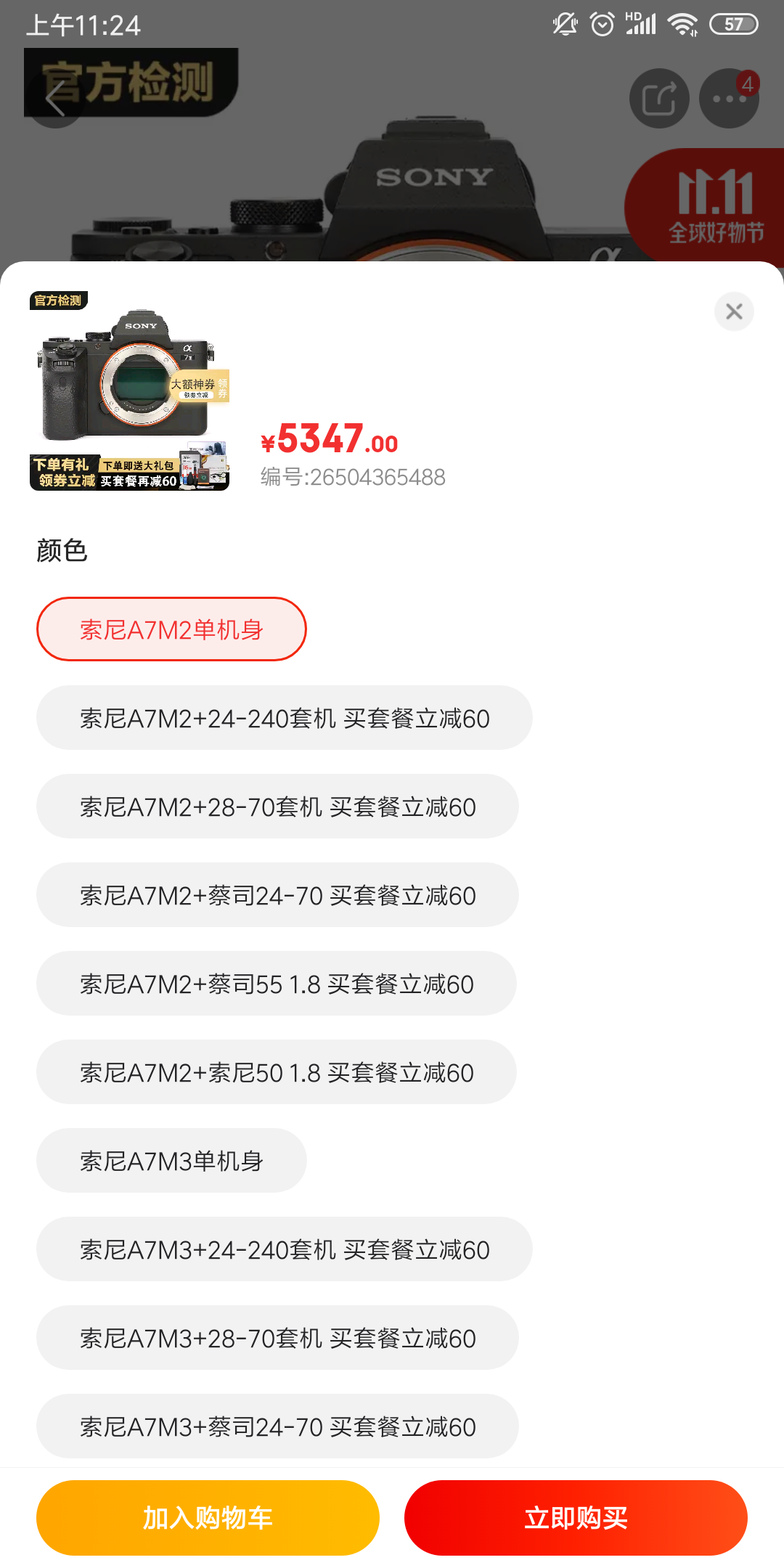Close the product options sheet
This screenshot has height=1568, width=784.
click(x=734, y=311)
